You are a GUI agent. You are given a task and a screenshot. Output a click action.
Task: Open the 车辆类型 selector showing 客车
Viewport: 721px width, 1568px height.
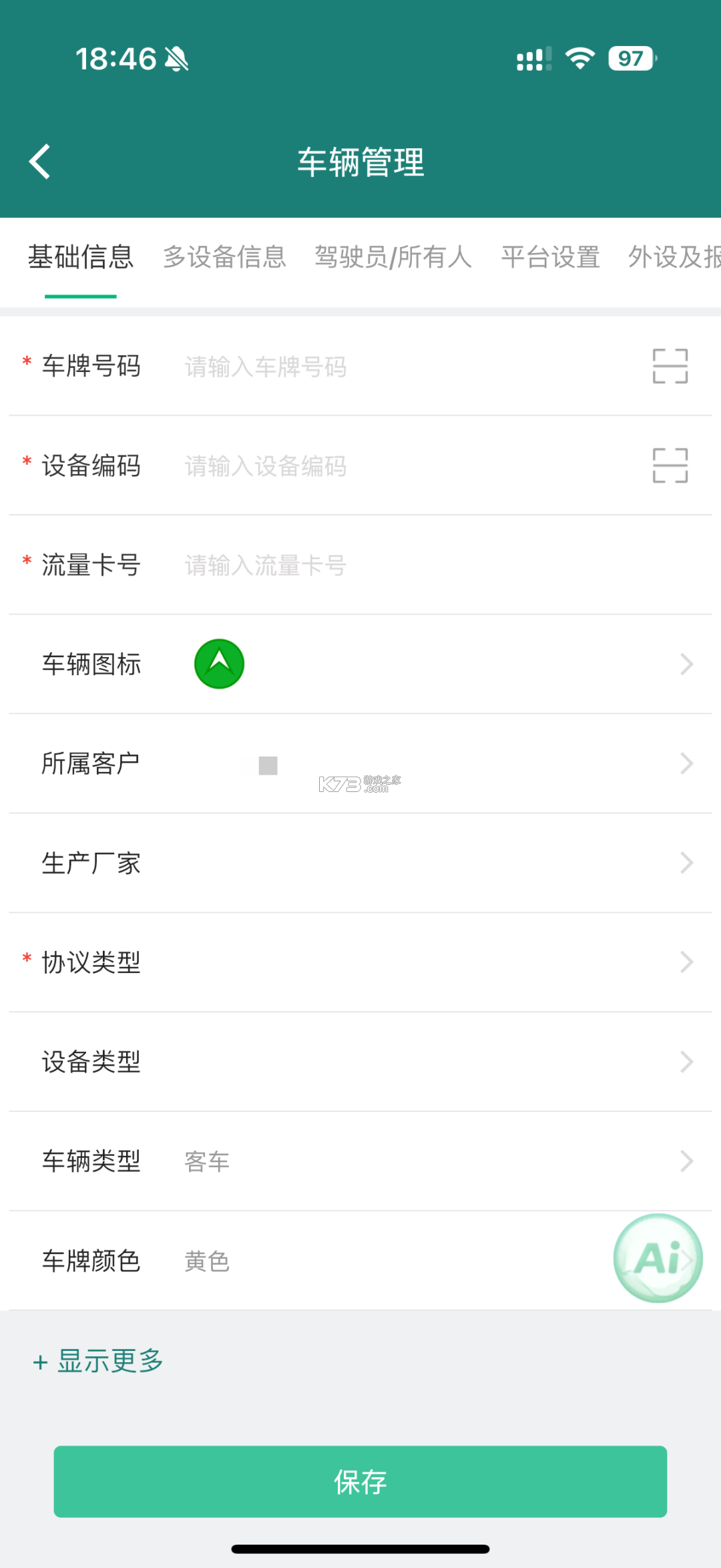coord(360,1161)
